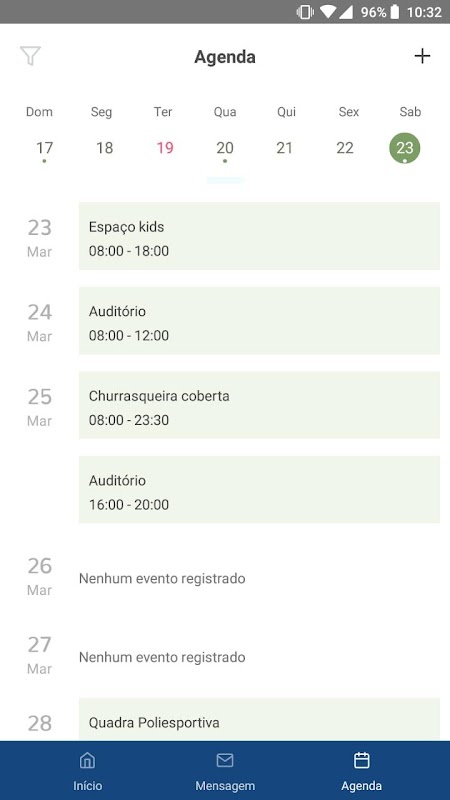Open the filter icon
The height and width of the screenshot is (800, 450).
30,56
